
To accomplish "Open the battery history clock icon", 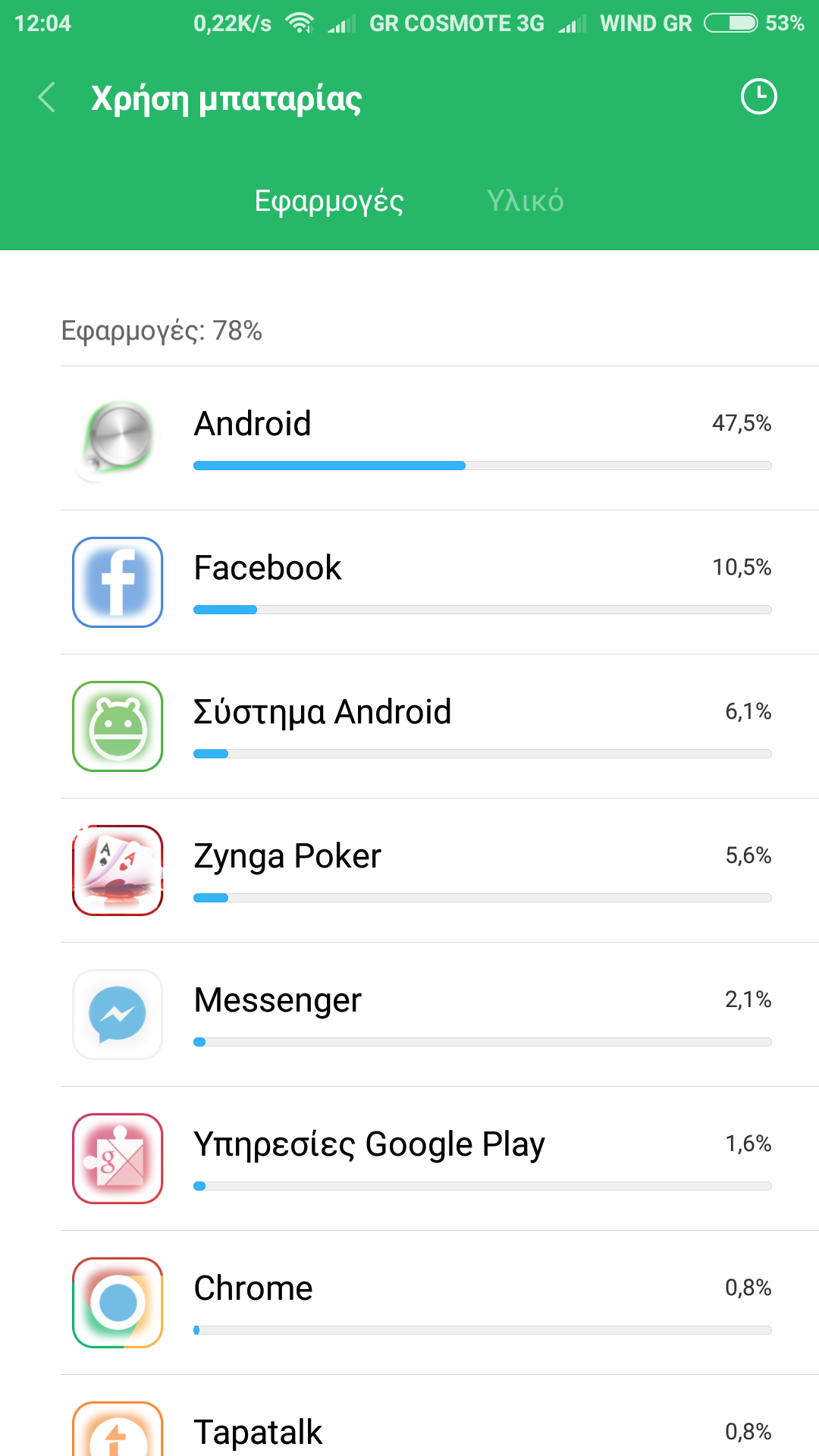I will (x=758, y=97).
